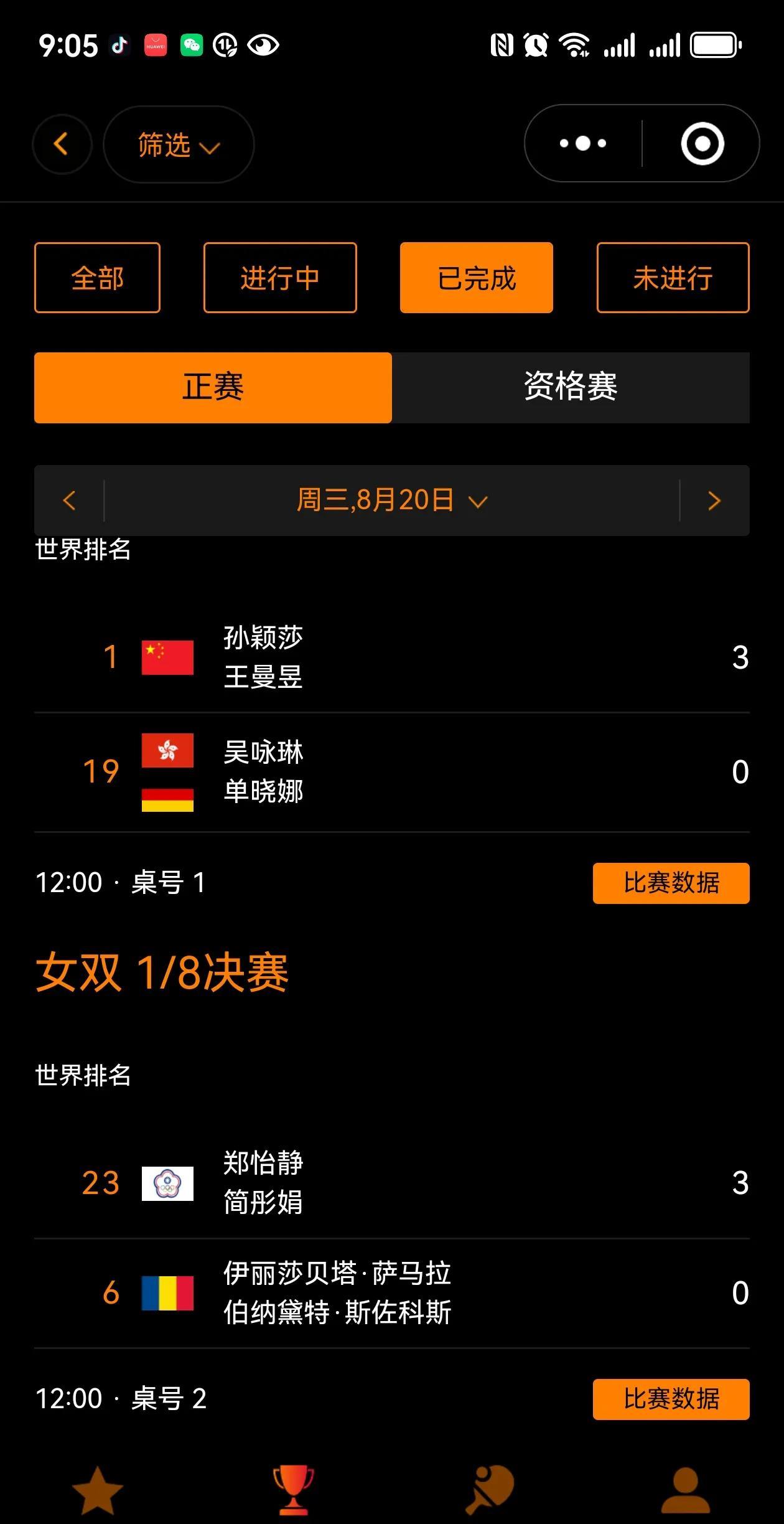Viewport: 784px width, 1524px height.
Task: Expand the 周三,8月20日 date picker
Action: pos(392,501)
